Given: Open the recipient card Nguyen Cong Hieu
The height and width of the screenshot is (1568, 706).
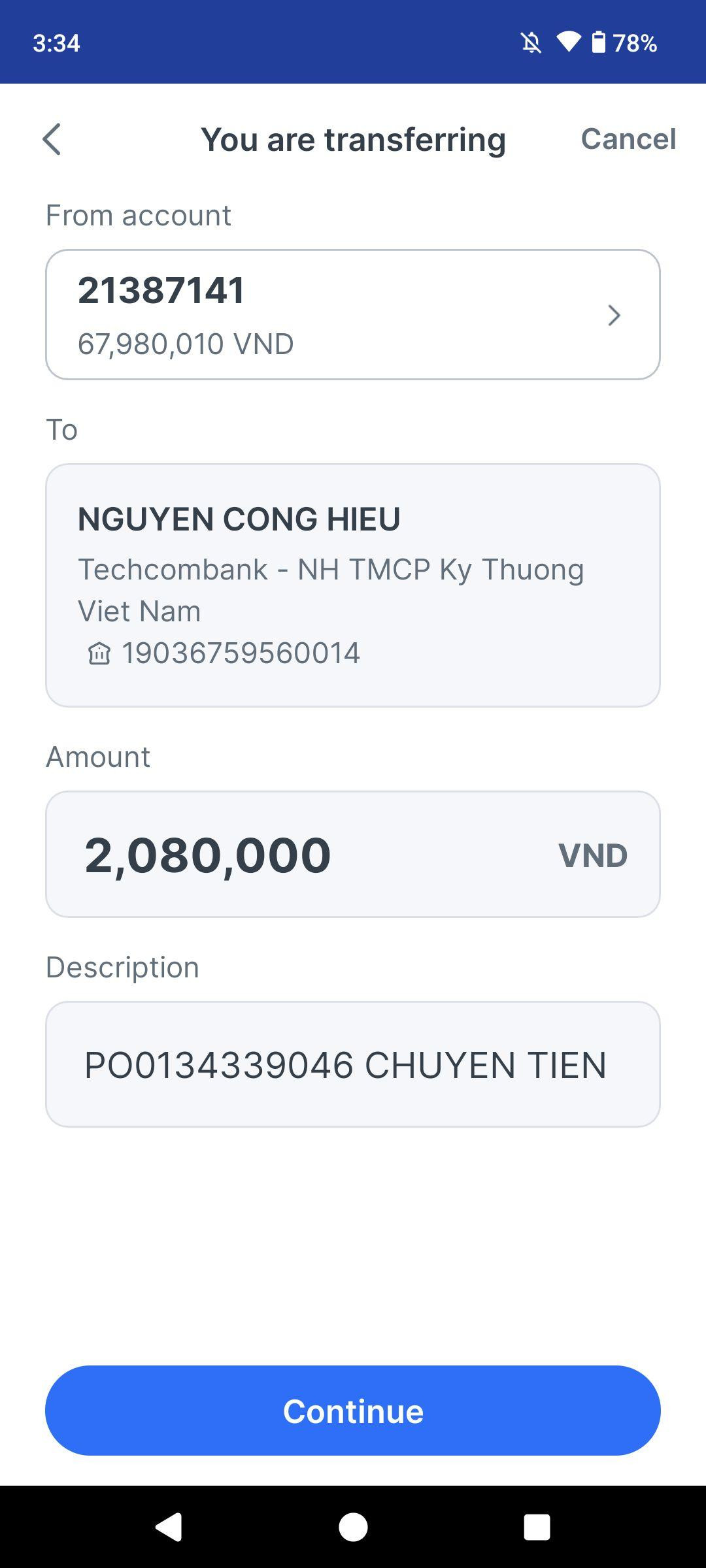Looking at the screenshot, I should pyautogui.click(x=353, y=585).
